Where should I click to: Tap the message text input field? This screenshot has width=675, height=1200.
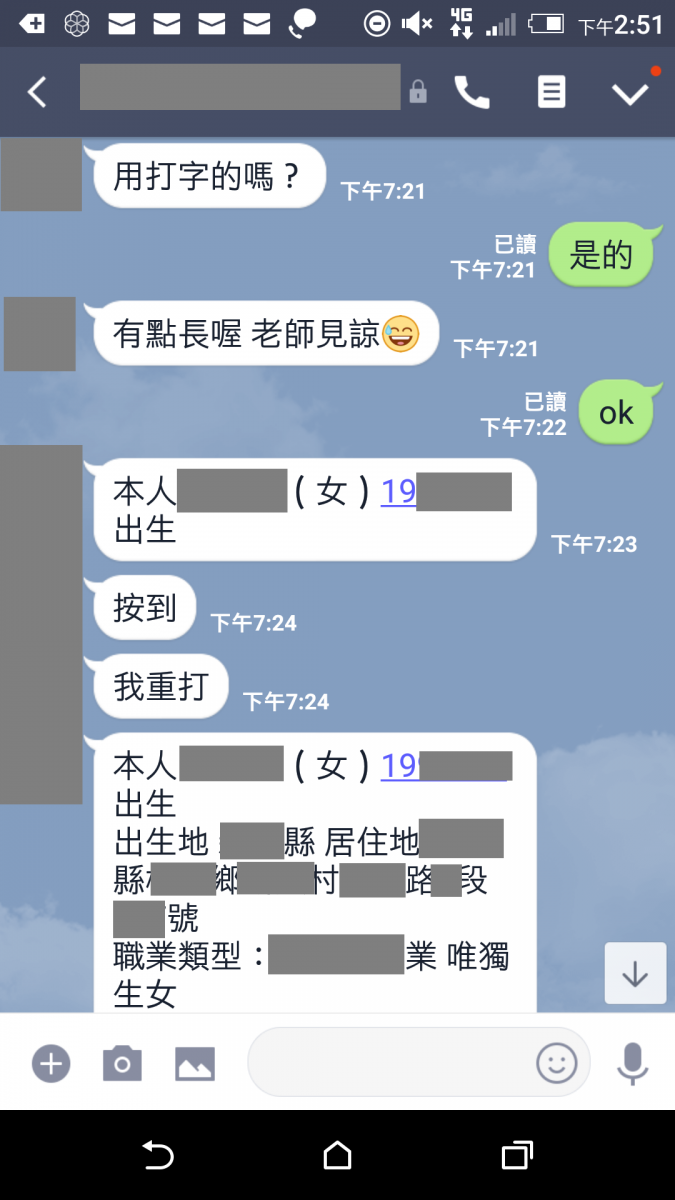390,1063
